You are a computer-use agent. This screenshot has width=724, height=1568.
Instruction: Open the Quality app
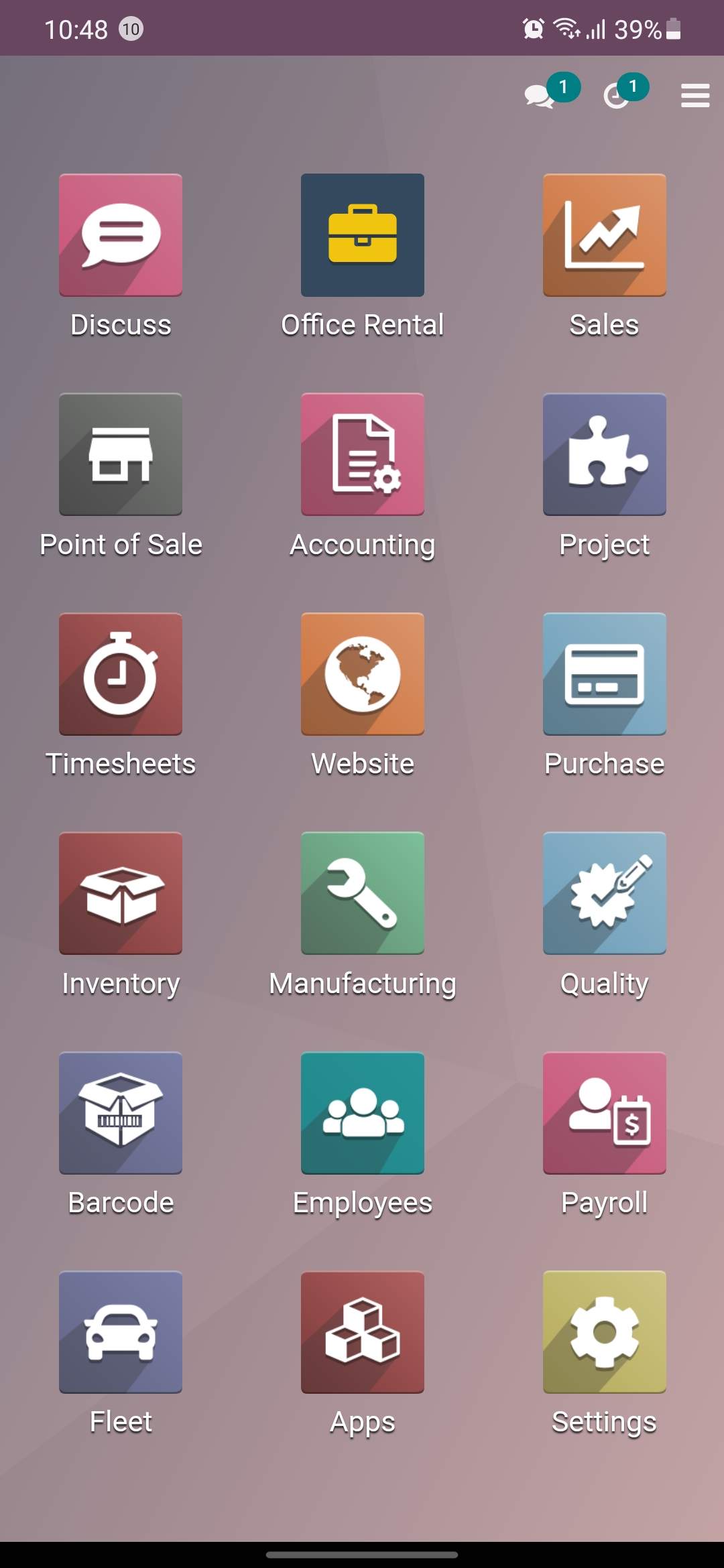tap(604, 893)
